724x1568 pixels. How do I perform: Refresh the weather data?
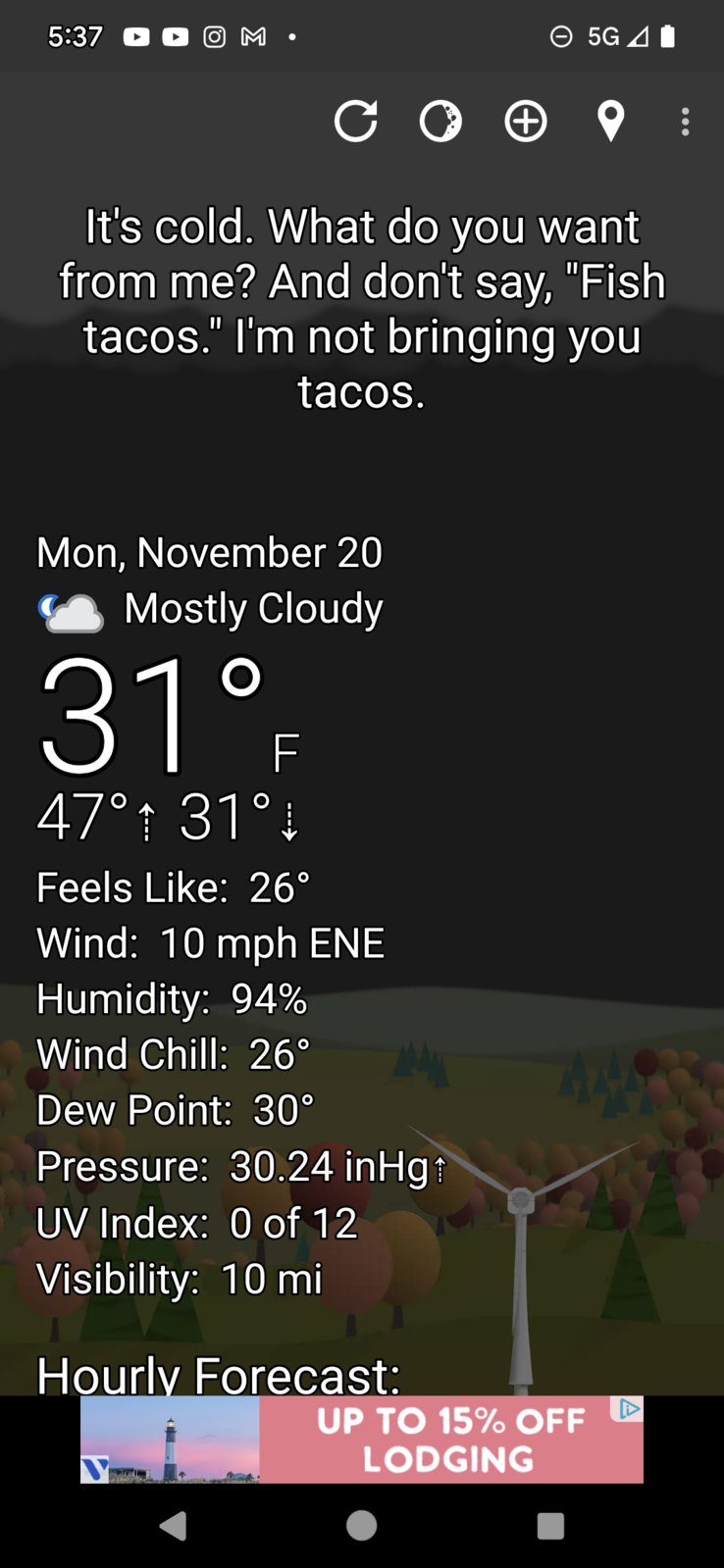coord(355,122)
